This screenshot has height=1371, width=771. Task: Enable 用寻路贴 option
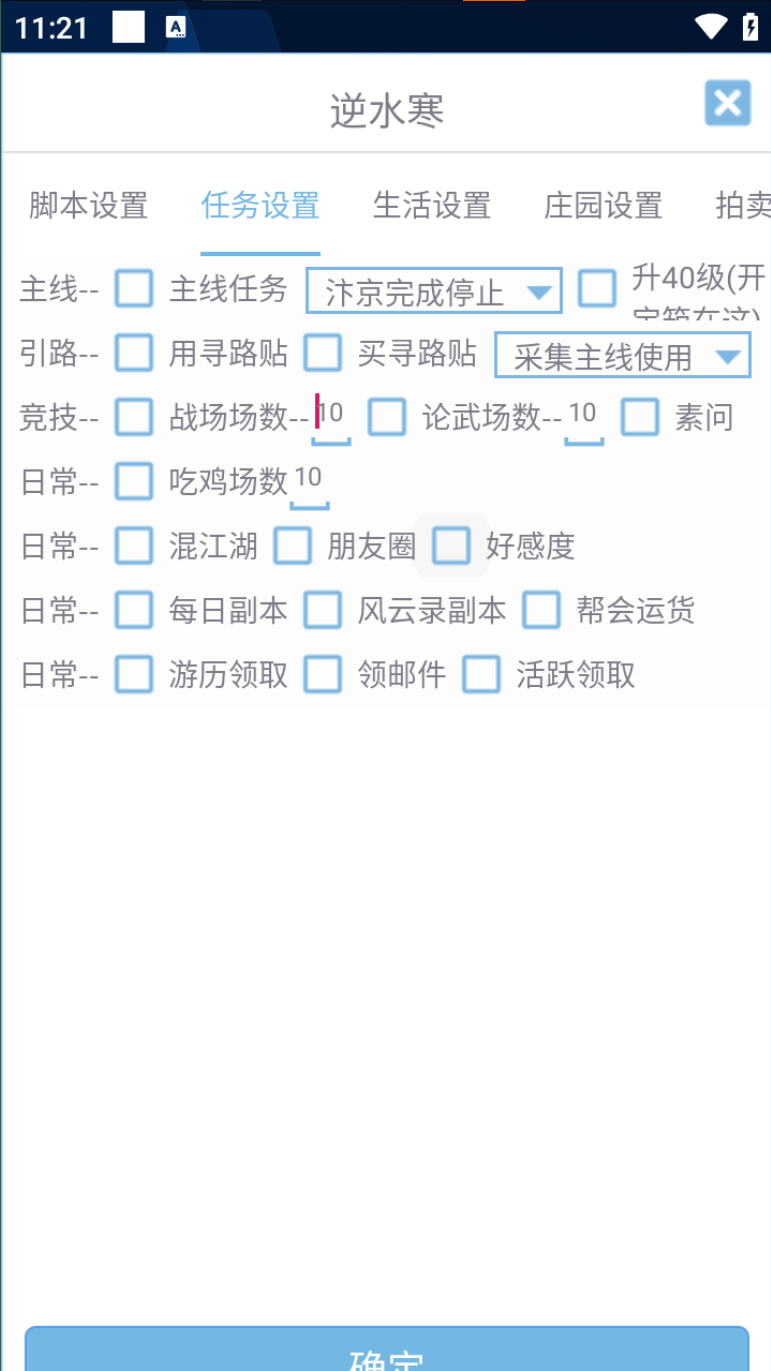coord(133,354)
